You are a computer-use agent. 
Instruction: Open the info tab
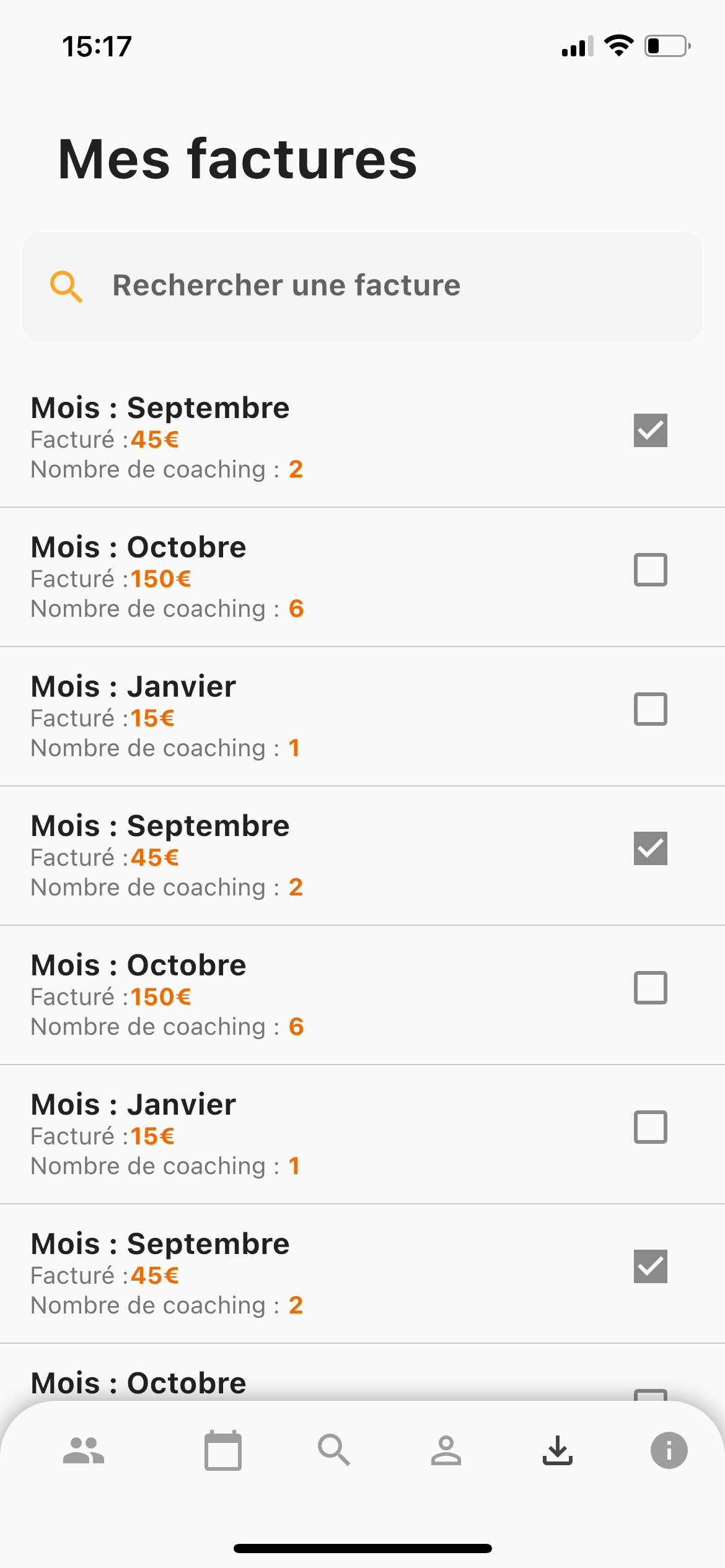click(x=669, y=1450)
